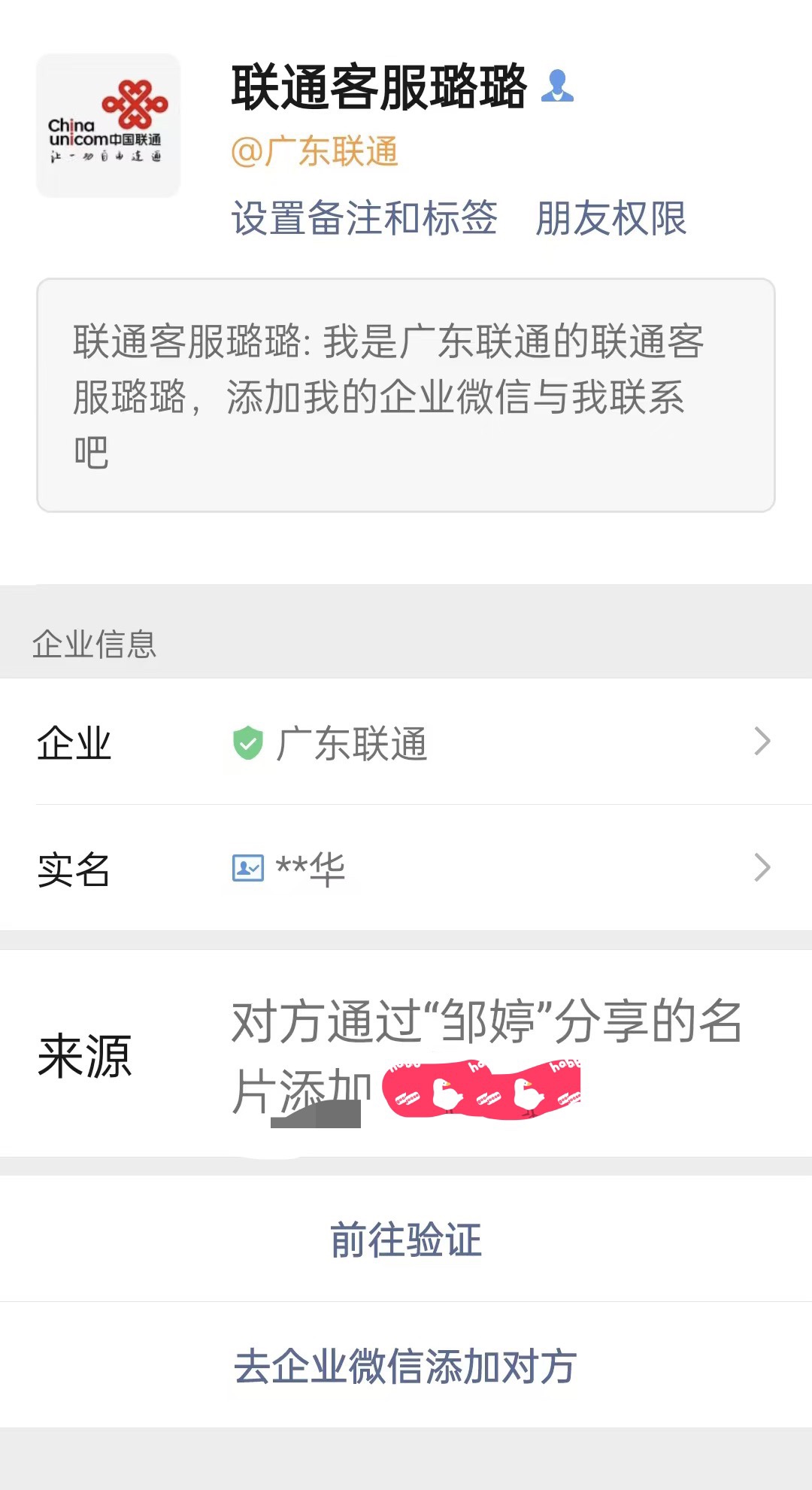This screenshot has width=812, height=1490.
Task: Open 朋友权限 settings
Action: [x=611, y=218]
